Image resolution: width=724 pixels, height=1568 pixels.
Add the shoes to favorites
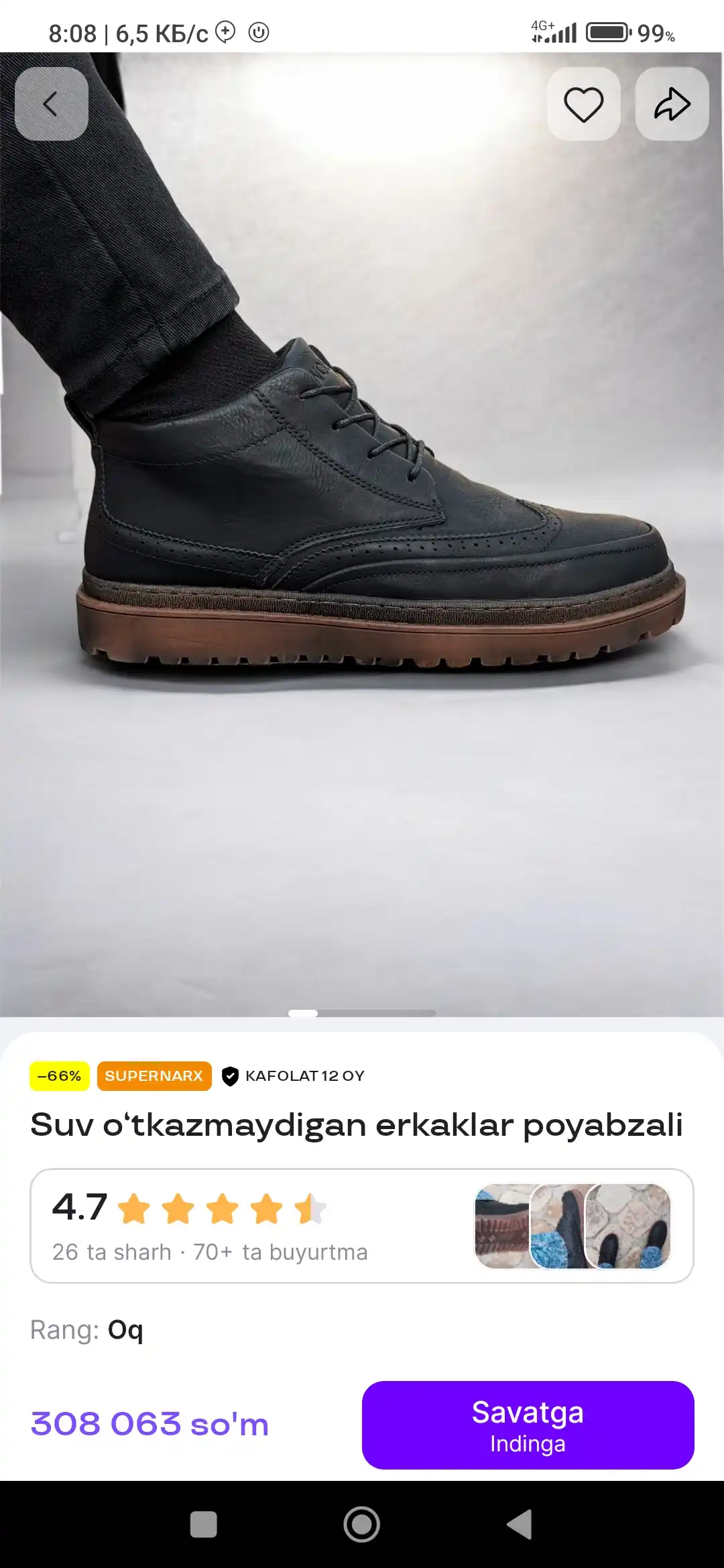pyautogui.click(x=583, y=104)
